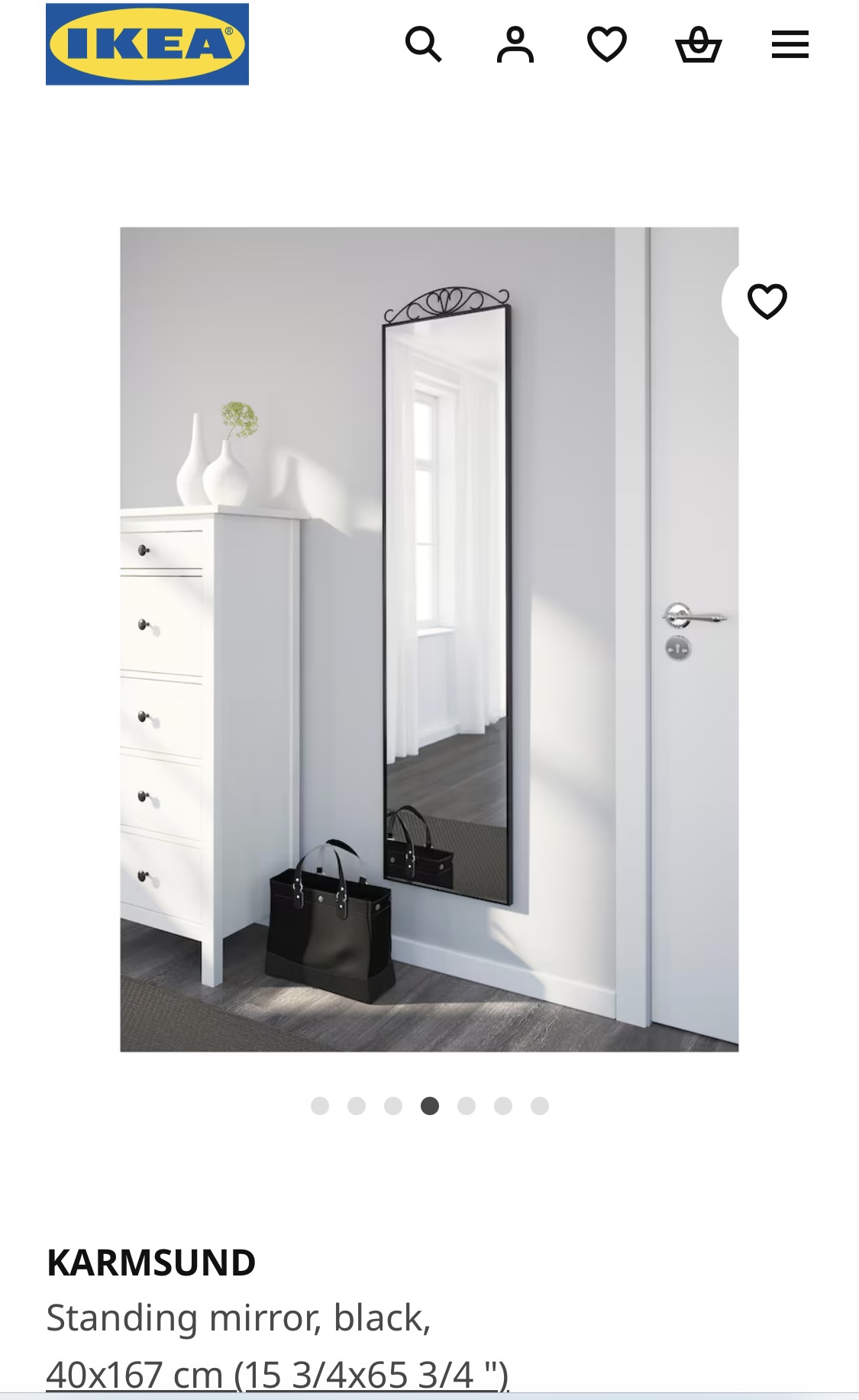Open the hamburger menu

[x=790, y=44]
